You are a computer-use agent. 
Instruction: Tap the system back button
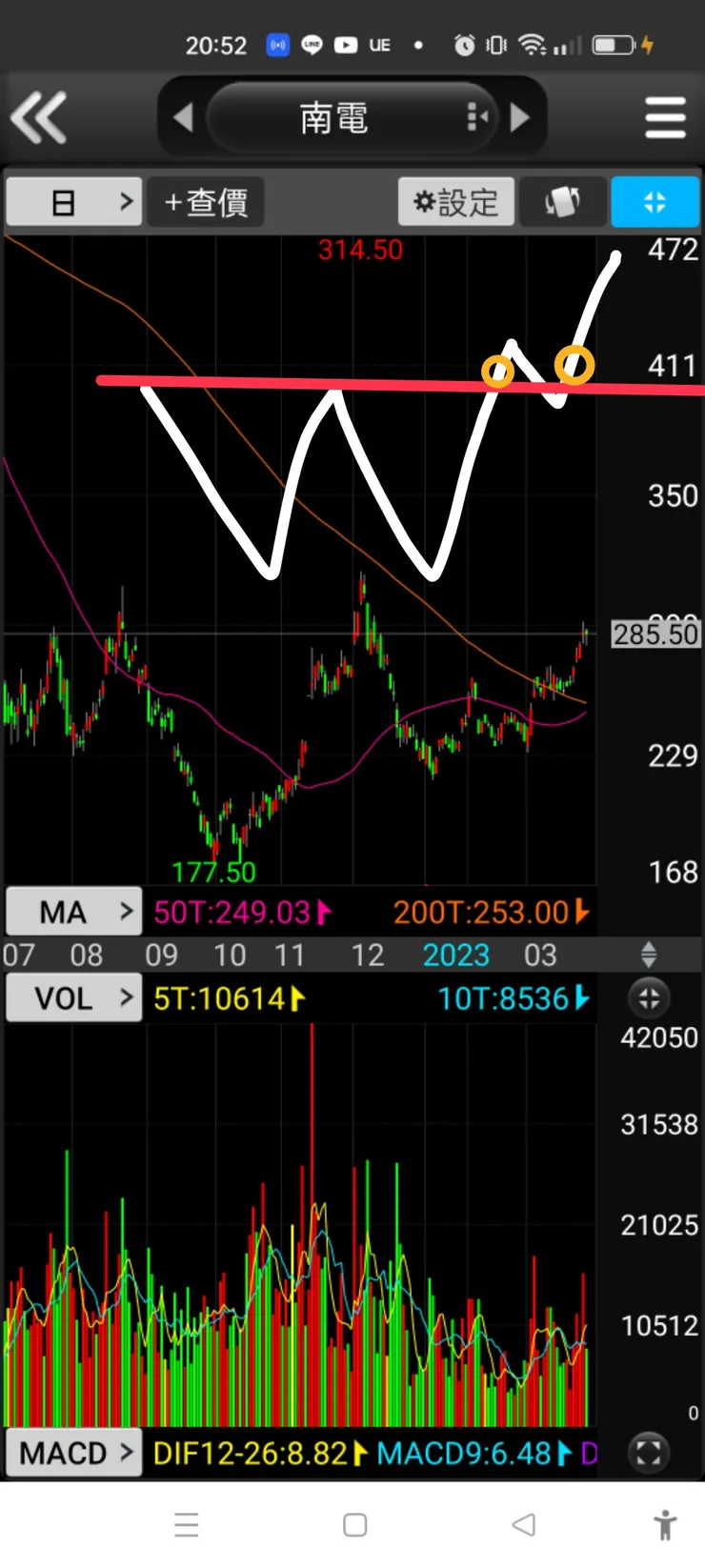click(523, 1525)
